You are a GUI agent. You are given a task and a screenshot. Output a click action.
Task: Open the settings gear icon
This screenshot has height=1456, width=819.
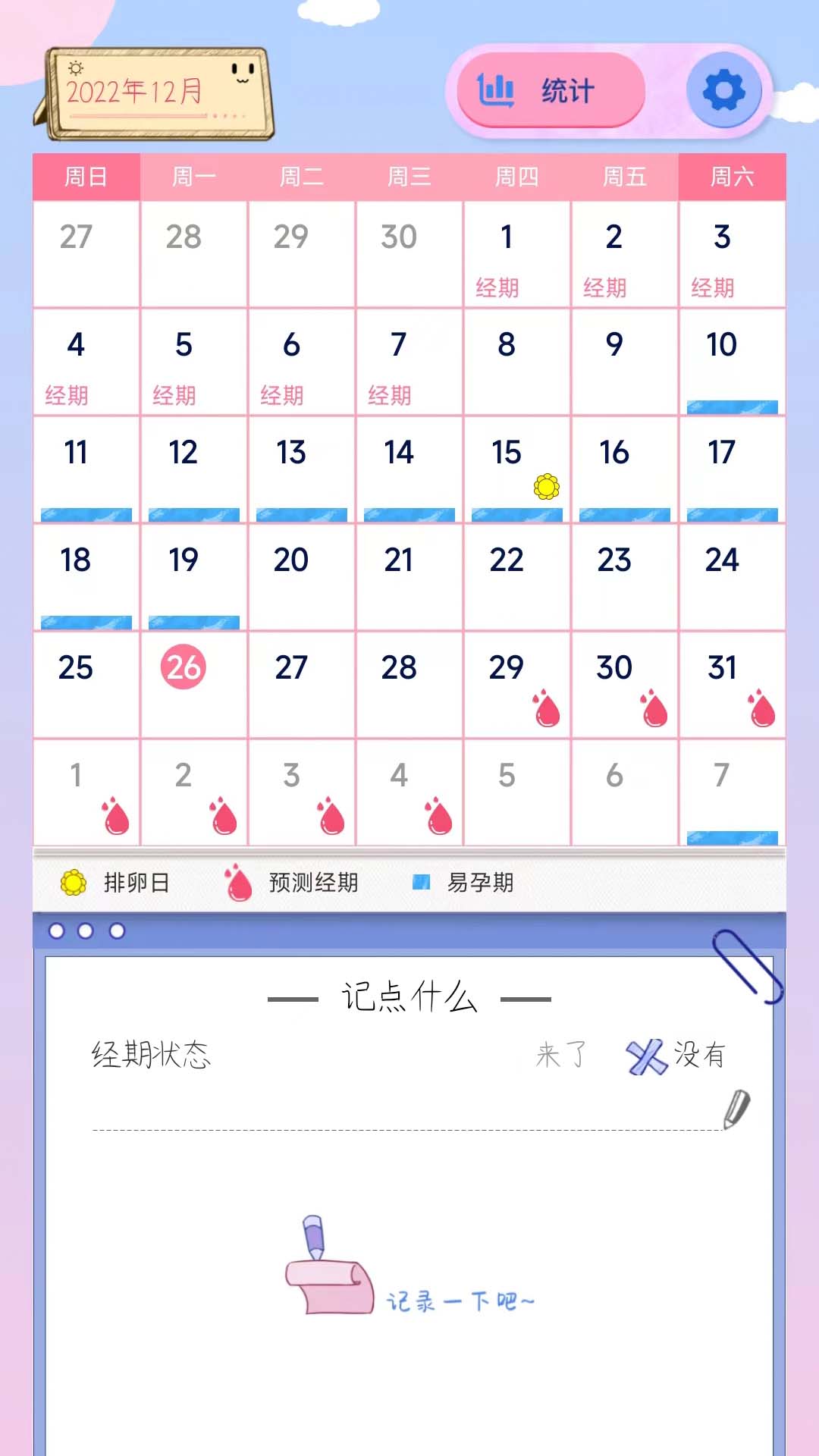coord(723,91)
